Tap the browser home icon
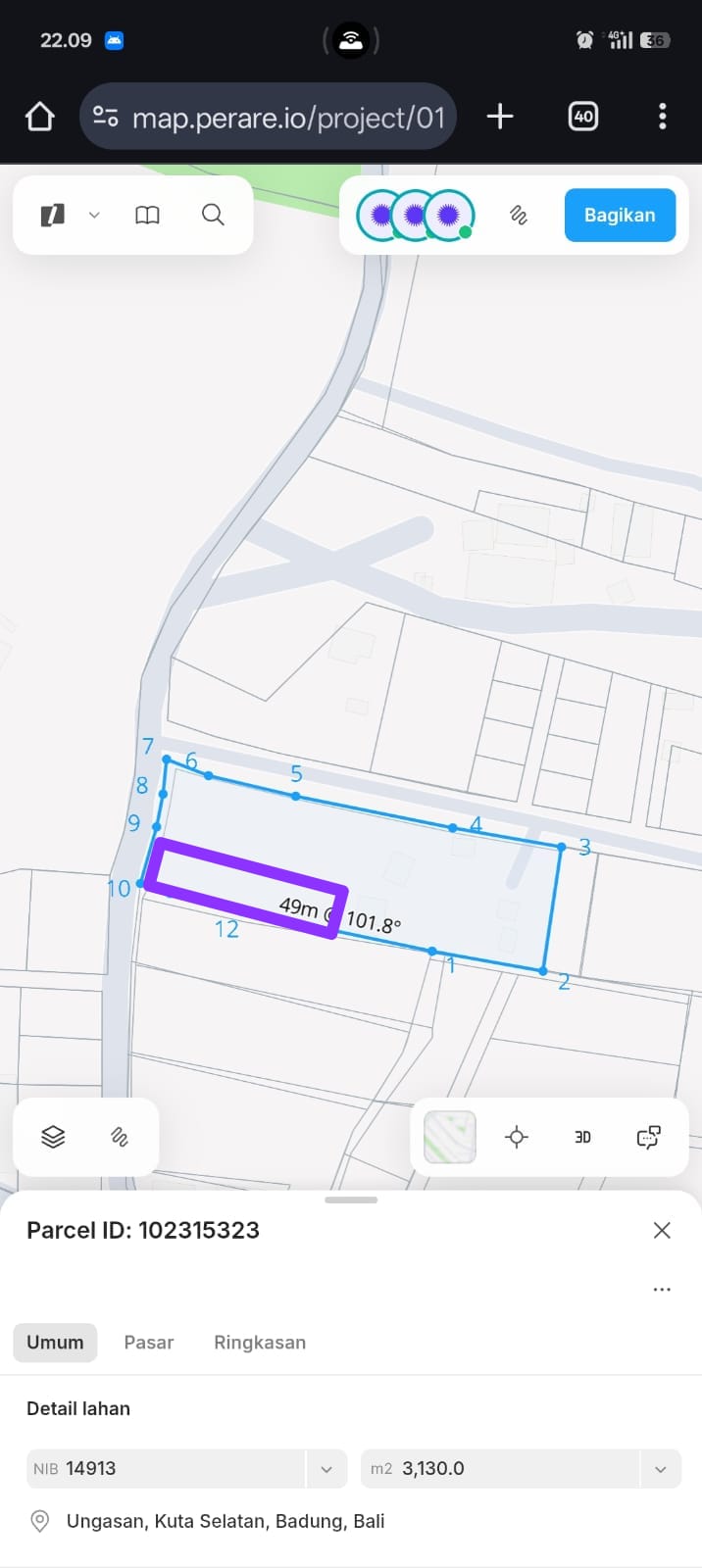This screenshot has height=1568, width=702. (x=39, y=117)
